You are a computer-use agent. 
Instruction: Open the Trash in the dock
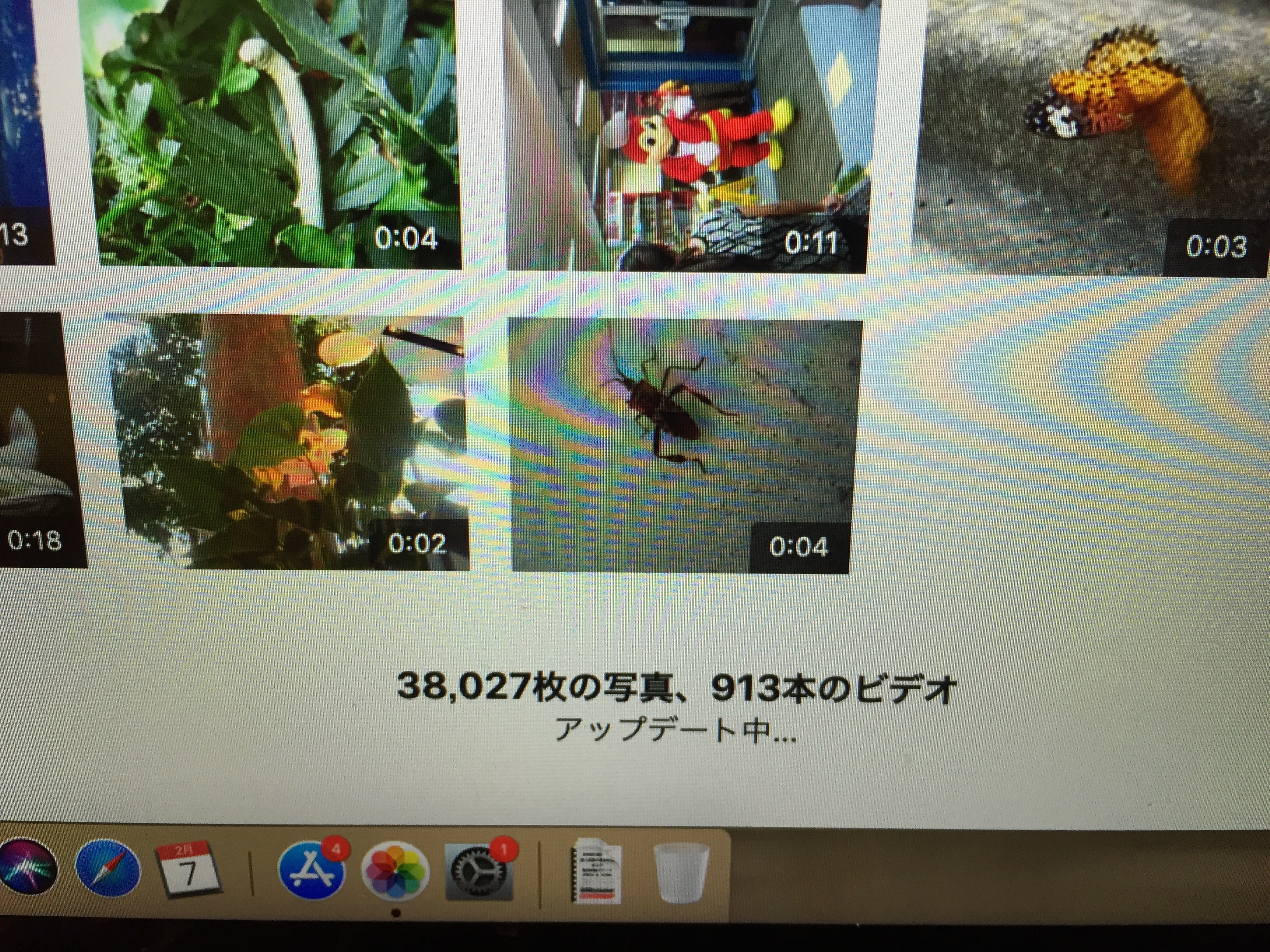(682, 872)
